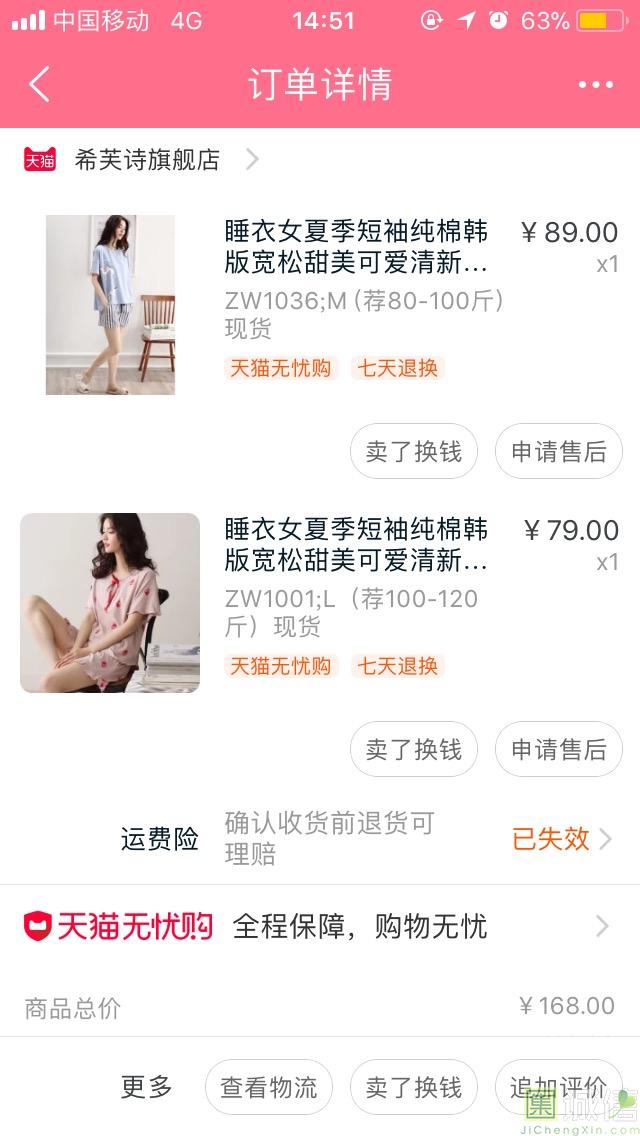This screenshot has width=640, height=1136.
Task: Check logistics with 查看物流
Action: [269, 1087]
